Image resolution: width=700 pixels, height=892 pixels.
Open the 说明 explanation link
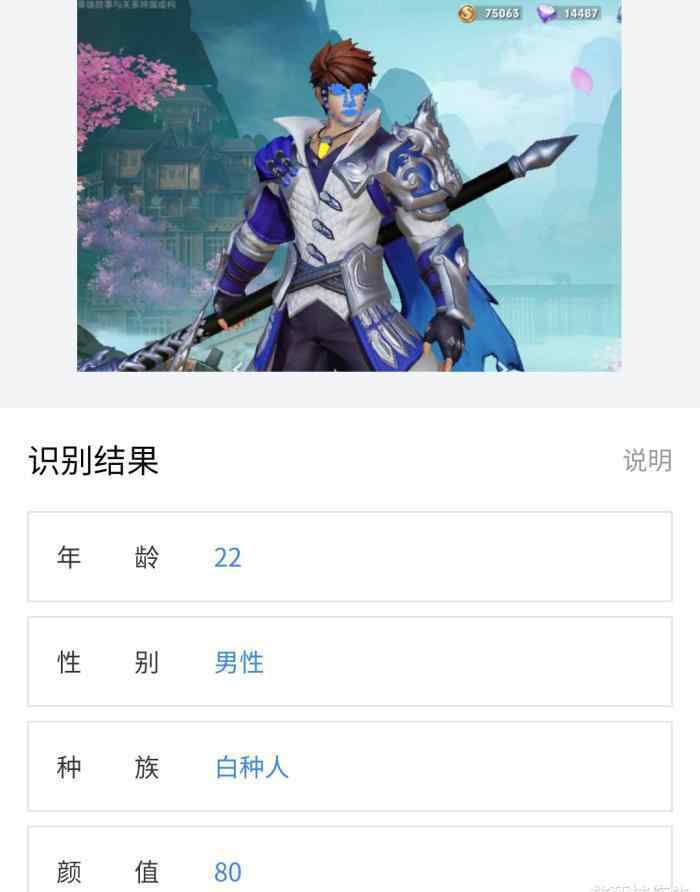(647, 461)
